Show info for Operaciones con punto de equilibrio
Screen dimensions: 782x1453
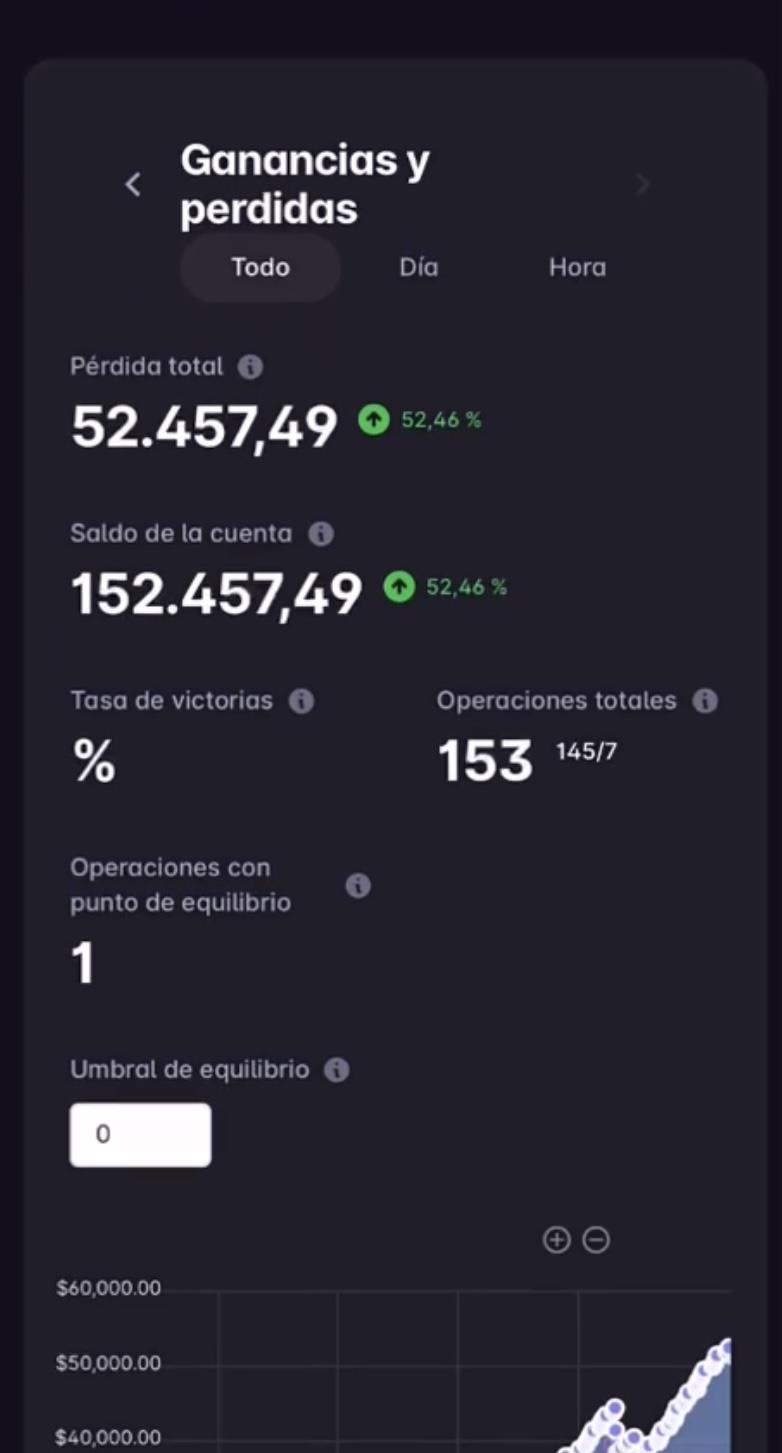[358, 886]
